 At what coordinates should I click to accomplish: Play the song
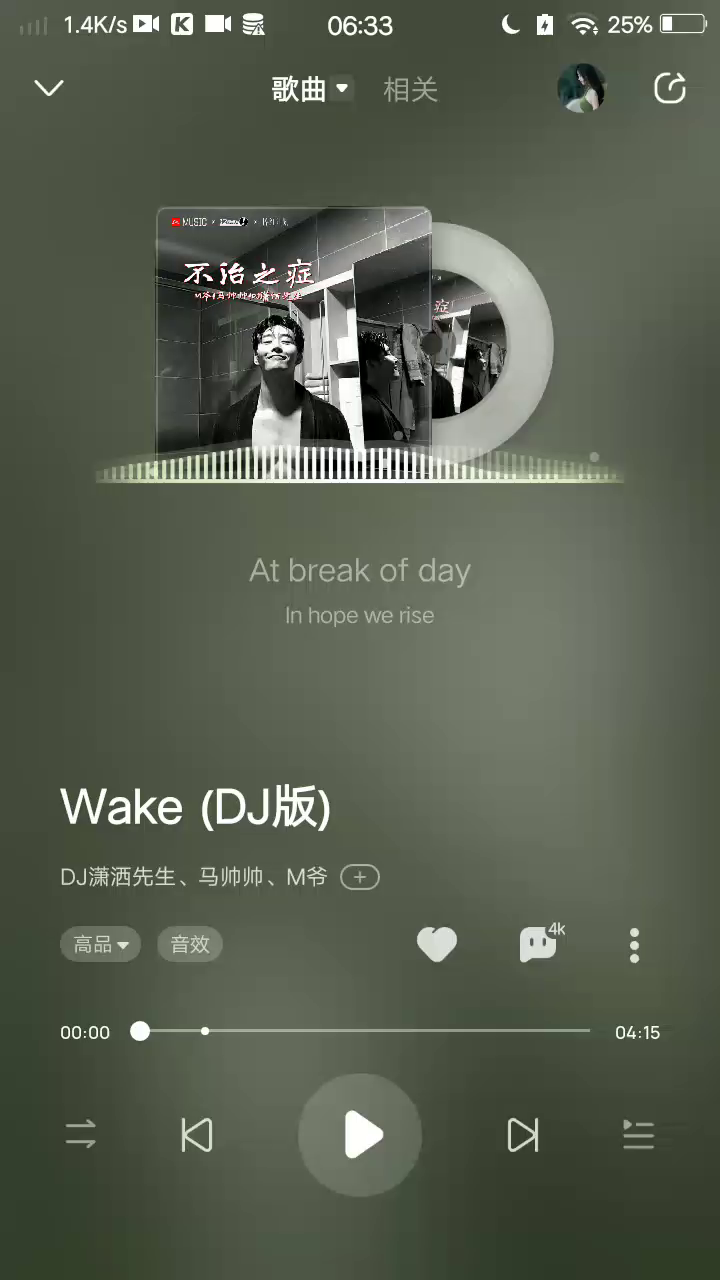(360, 1135)
